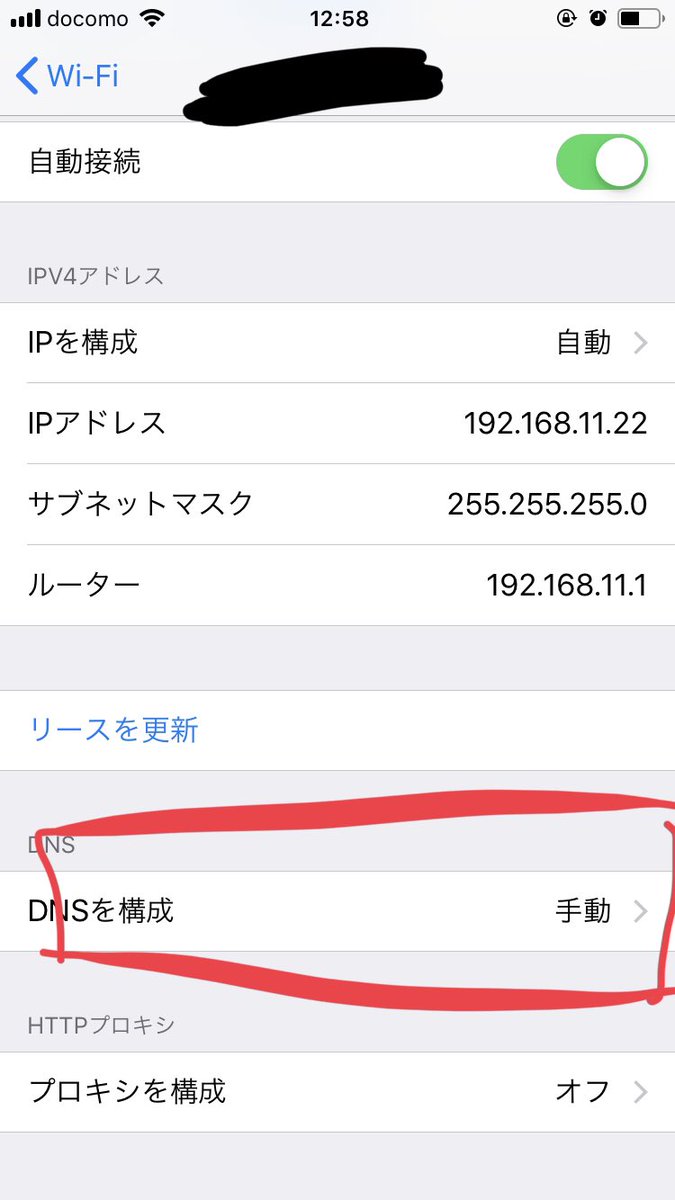The width and height of the screenshot is (675, 1200).
Task: Open the プロキシを構成 setting
Action: tap(337, 1091)
